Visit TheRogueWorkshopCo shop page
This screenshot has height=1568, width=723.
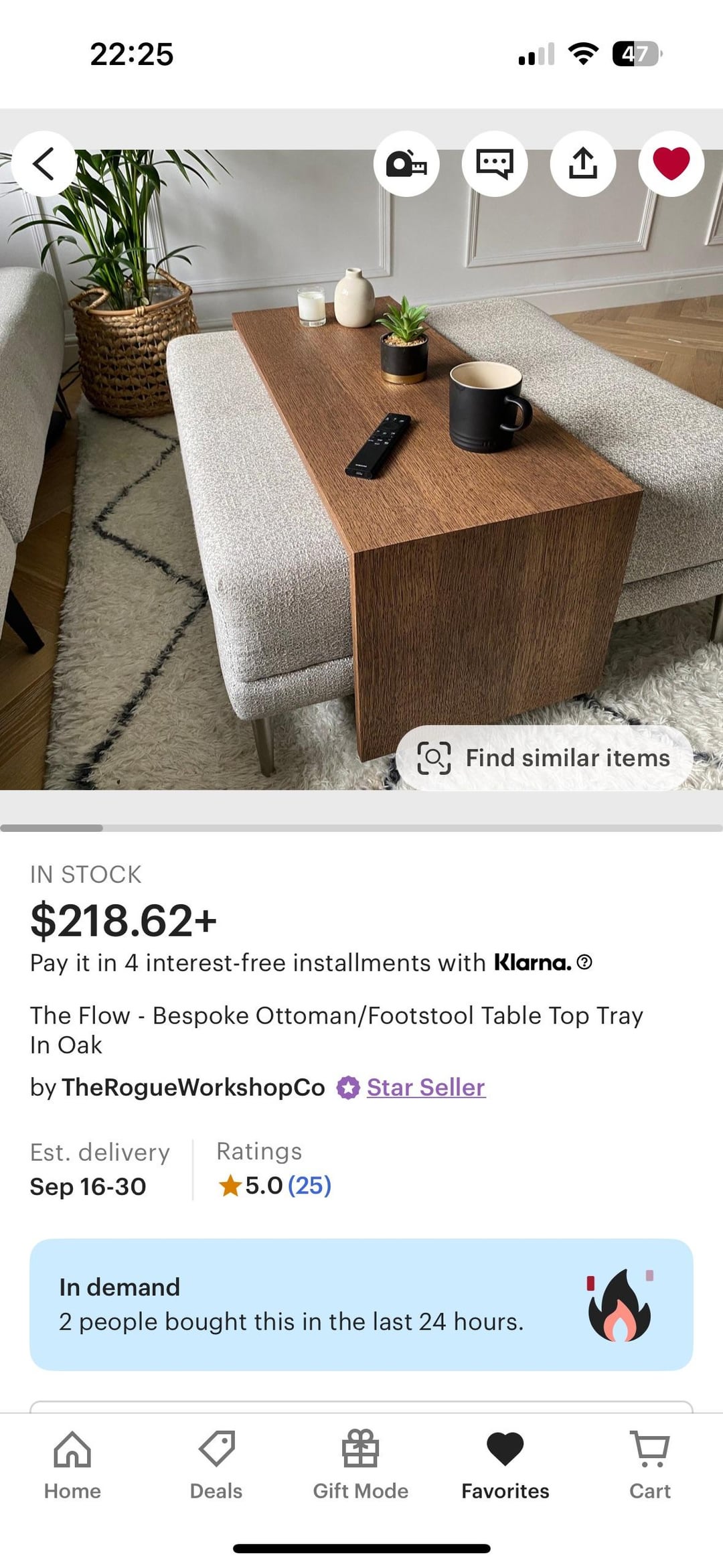tap(193, 1087)
